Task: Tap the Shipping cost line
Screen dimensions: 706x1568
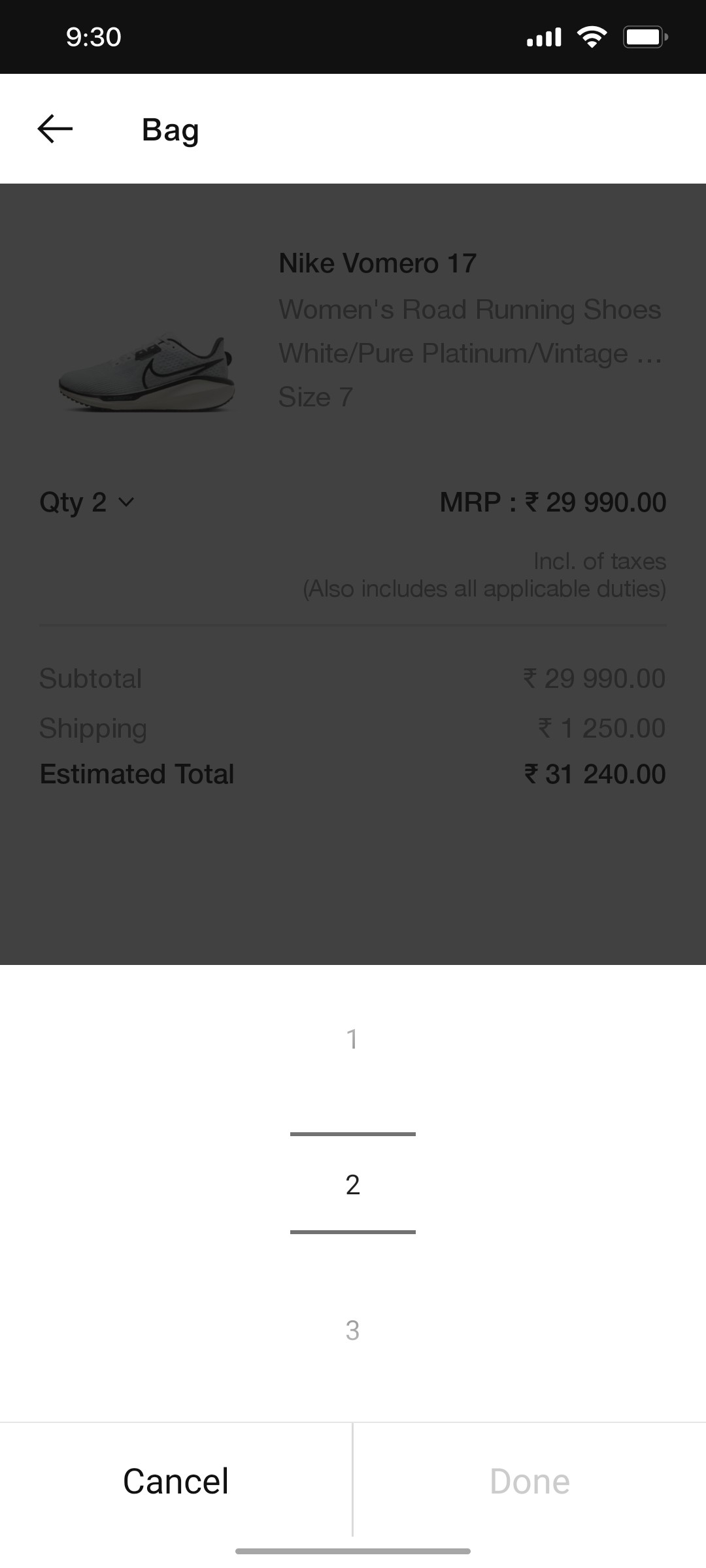Action: coord(93,728)
